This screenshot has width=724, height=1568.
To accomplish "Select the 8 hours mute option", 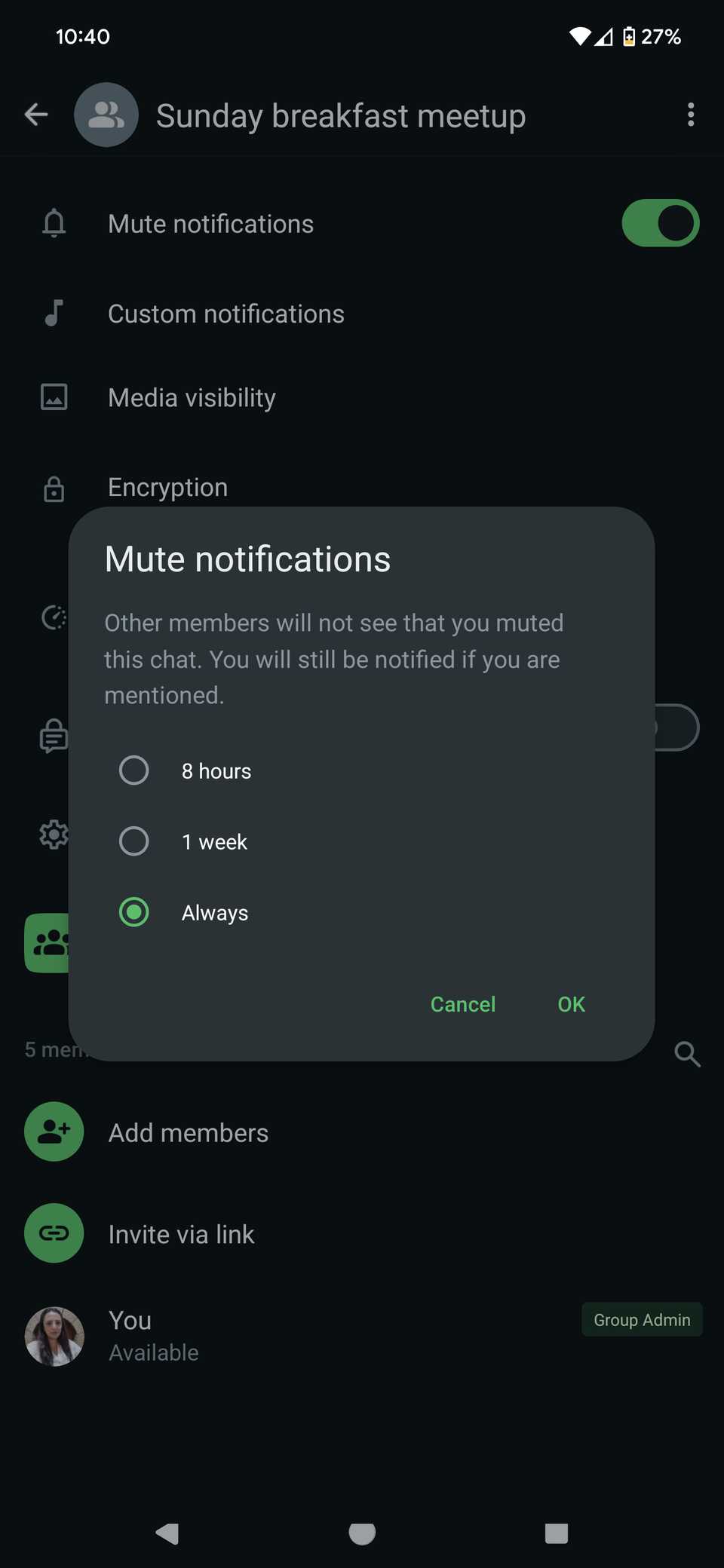I will tap(133, 770).
